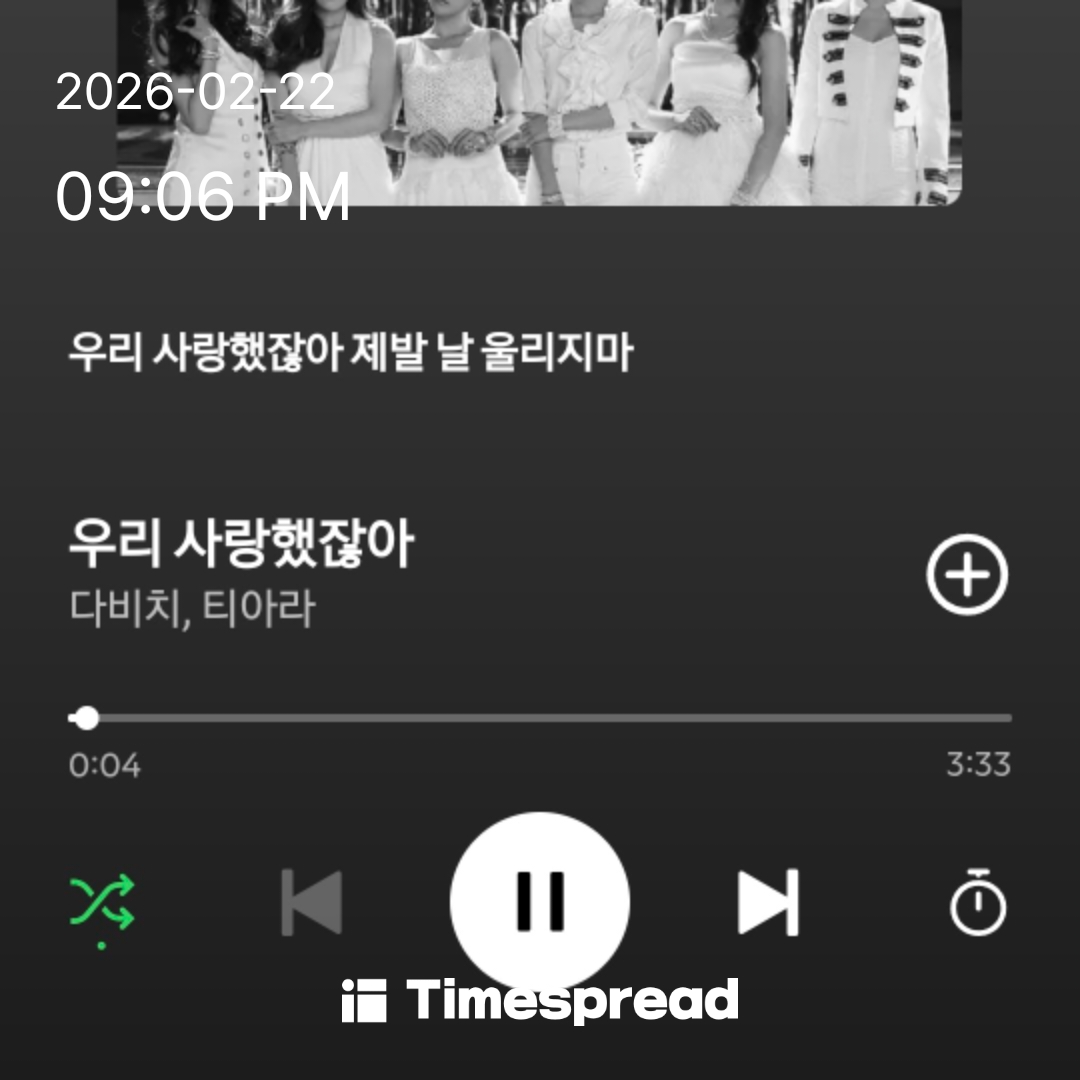Viewport: 1080px width, 1080px height.
Task: Skip to the next track
Action: [x=768, y=902]
